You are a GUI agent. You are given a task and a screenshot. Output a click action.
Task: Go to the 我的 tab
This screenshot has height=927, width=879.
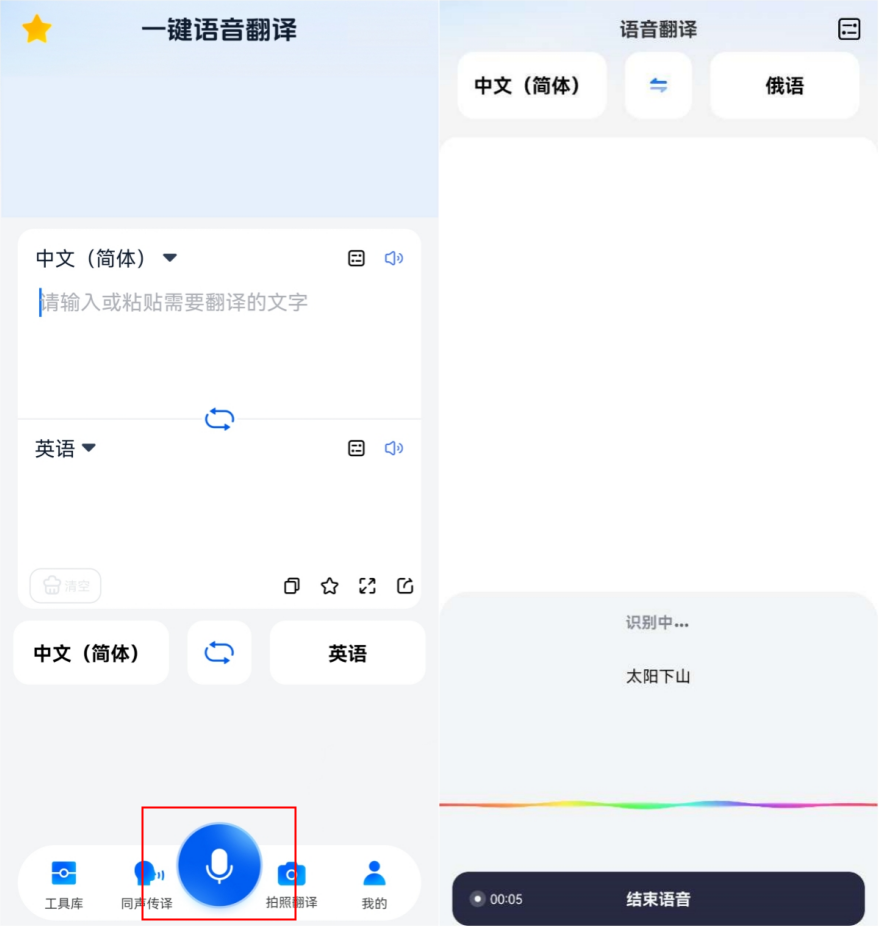click(374, 885)
